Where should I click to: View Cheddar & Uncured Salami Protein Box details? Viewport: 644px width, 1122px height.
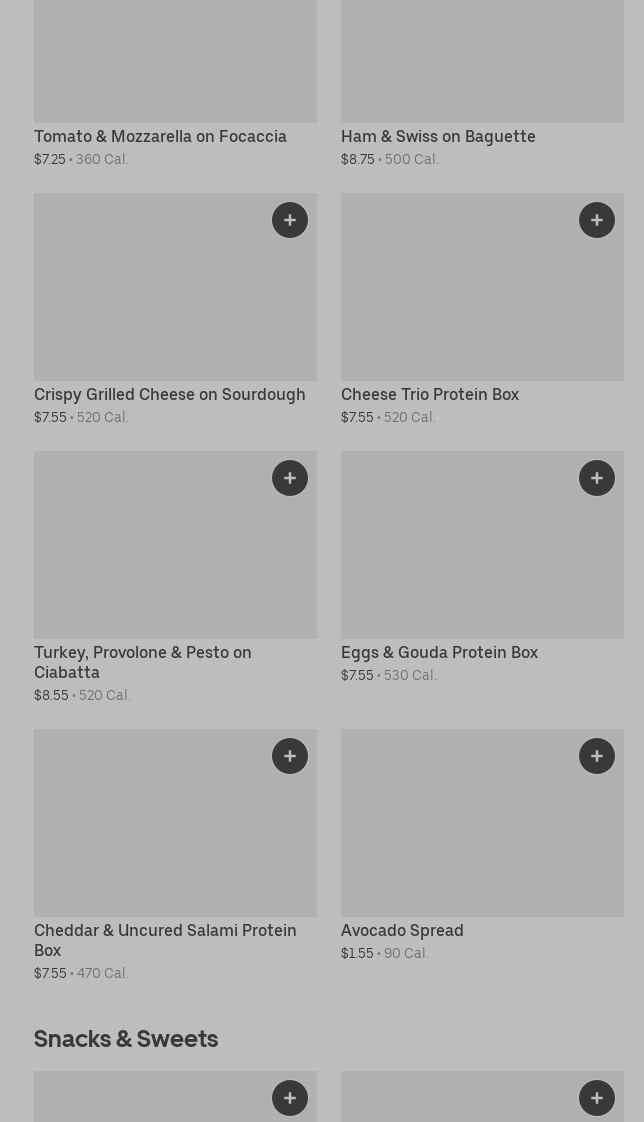tap(165, 940)
